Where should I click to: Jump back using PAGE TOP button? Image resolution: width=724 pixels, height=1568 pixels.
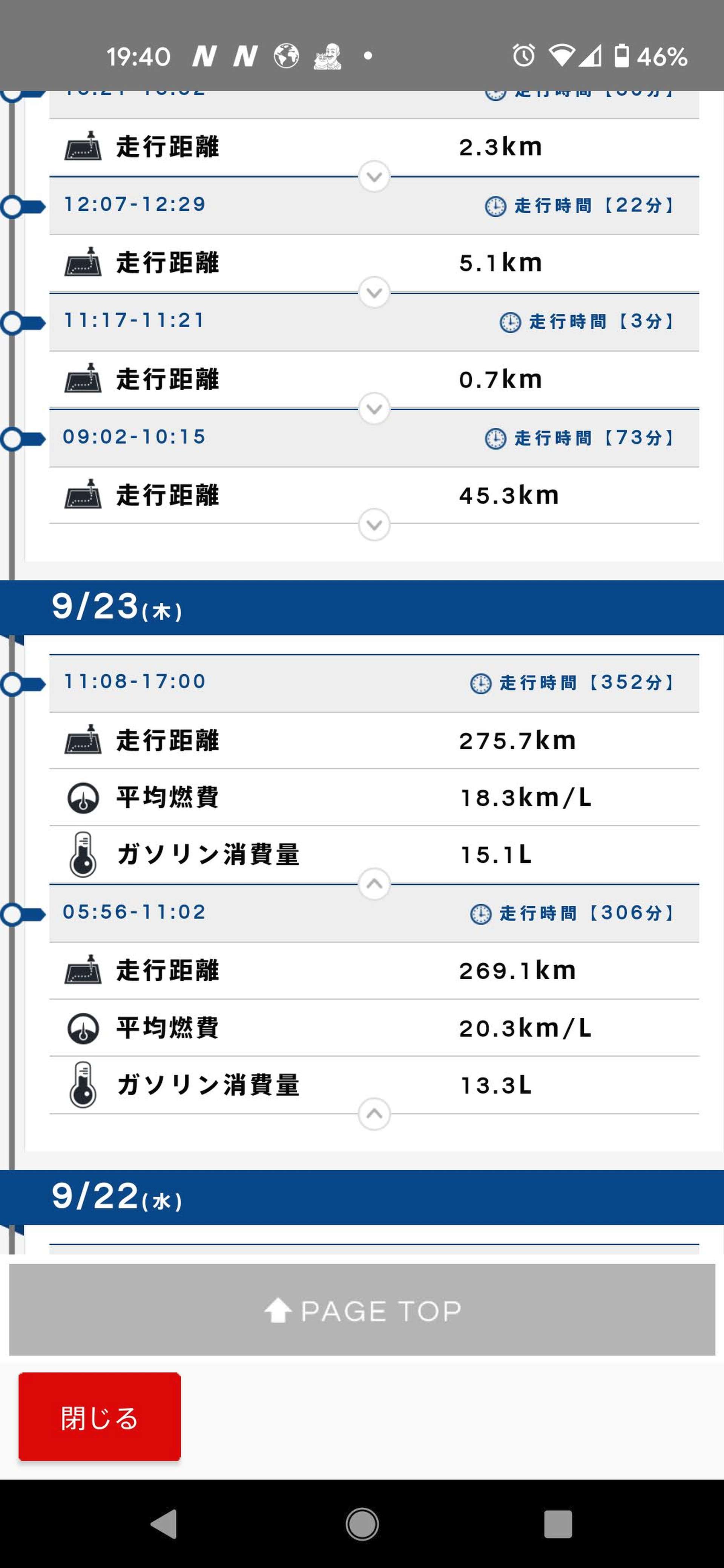pyautogui.click(x=362, y=1310)
